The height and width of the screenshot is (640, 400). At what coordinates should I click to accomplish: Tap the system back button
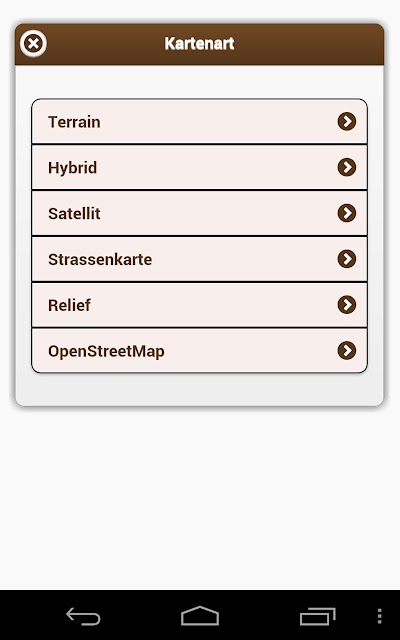click(x=83, y=616)
